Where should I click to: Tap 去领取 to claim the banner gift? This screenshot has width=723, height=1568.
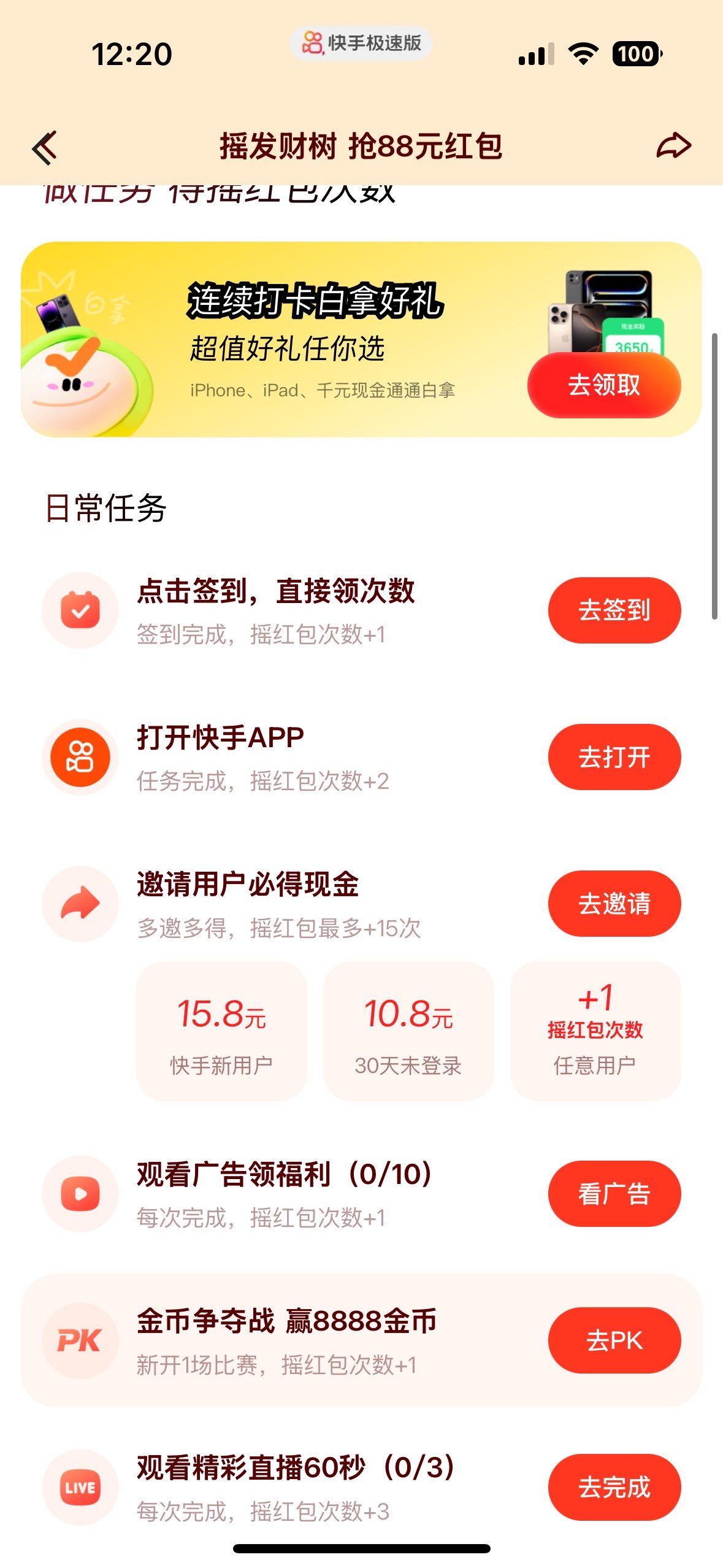[x=605, y=385]
